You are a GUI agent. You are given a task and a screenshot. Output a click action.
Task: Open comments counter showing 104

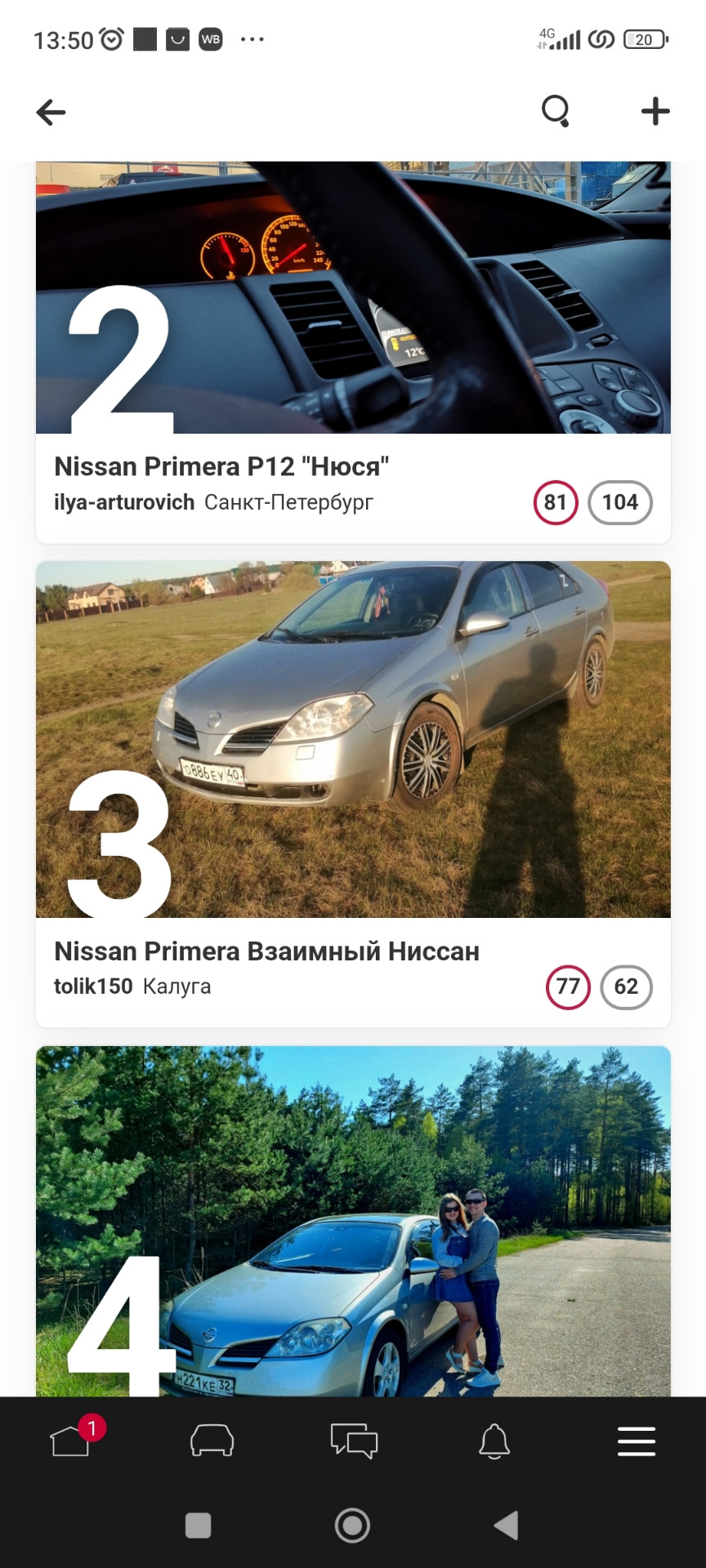pyautogui.click(x=619, y=502)
